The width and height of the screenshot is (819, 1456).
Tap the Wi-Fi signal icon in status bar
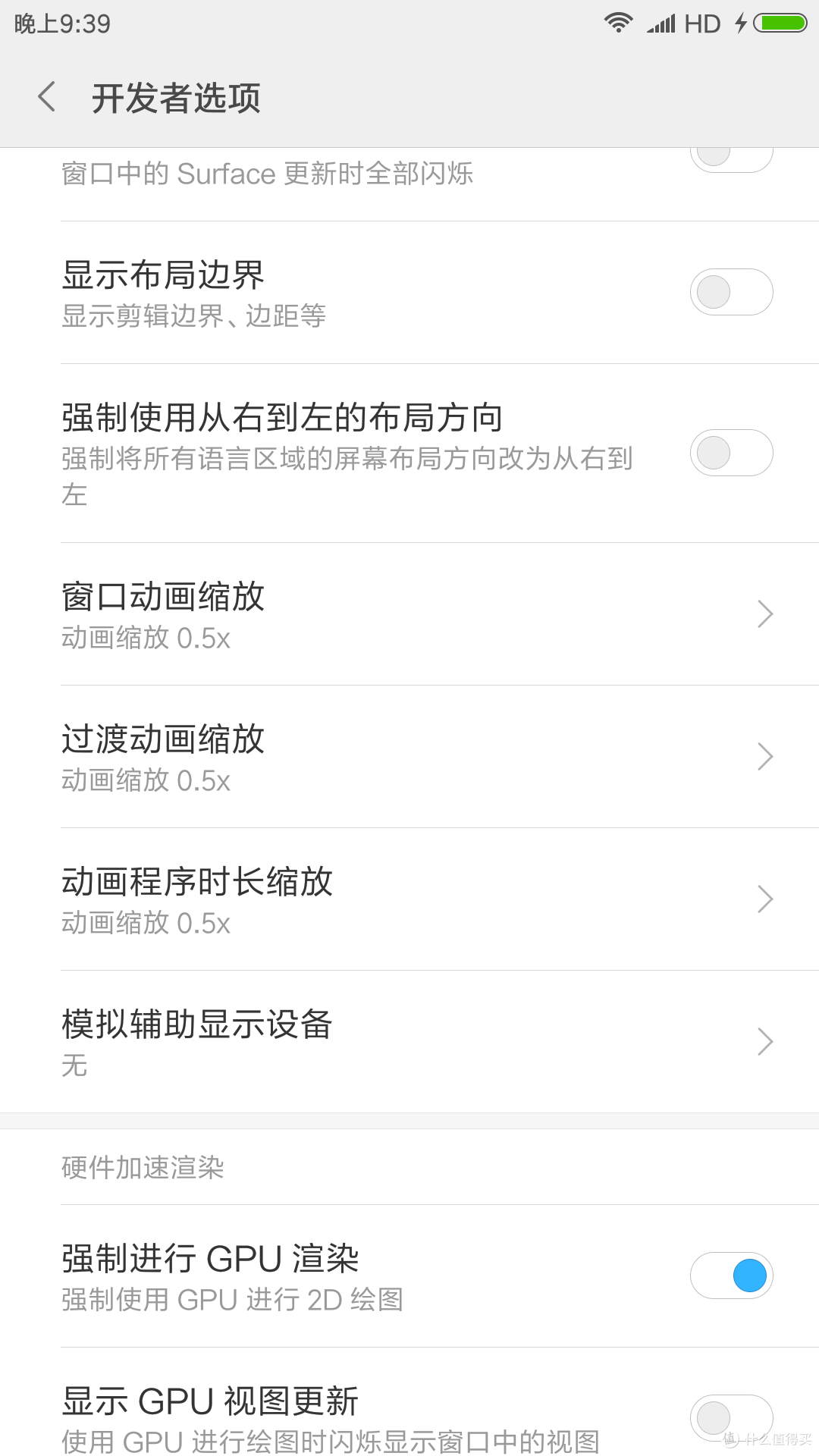point(619,23)
